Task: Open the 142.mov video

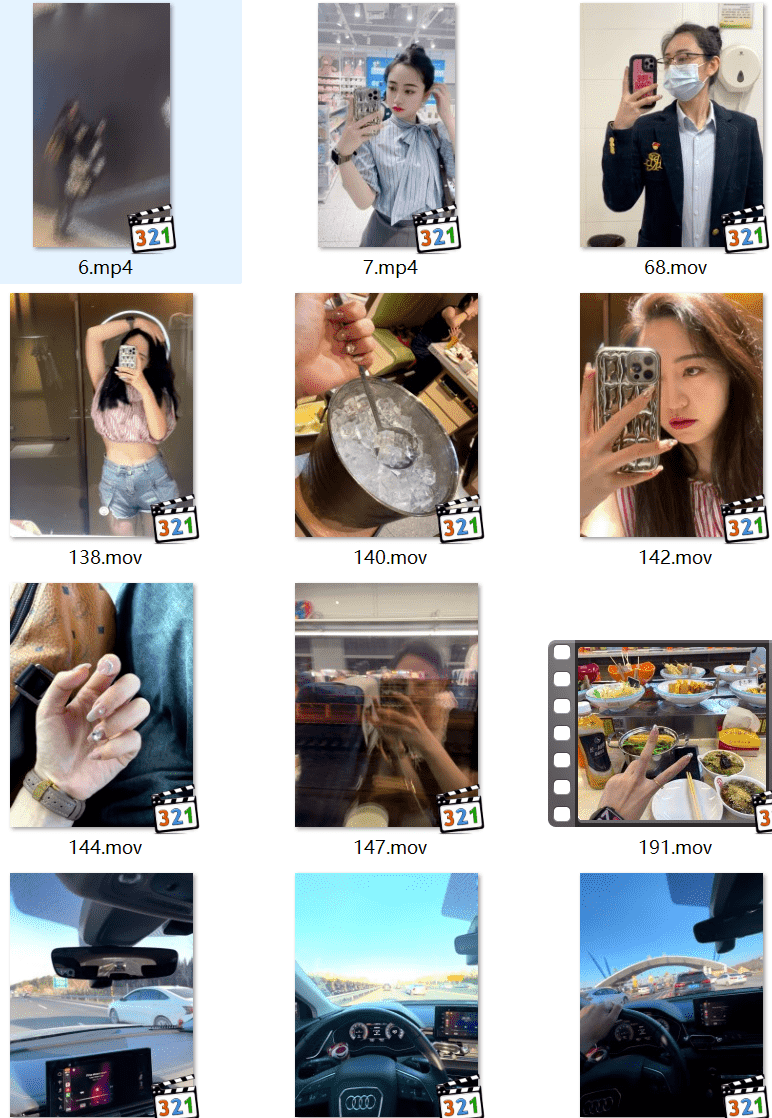Action: point(672,415)
